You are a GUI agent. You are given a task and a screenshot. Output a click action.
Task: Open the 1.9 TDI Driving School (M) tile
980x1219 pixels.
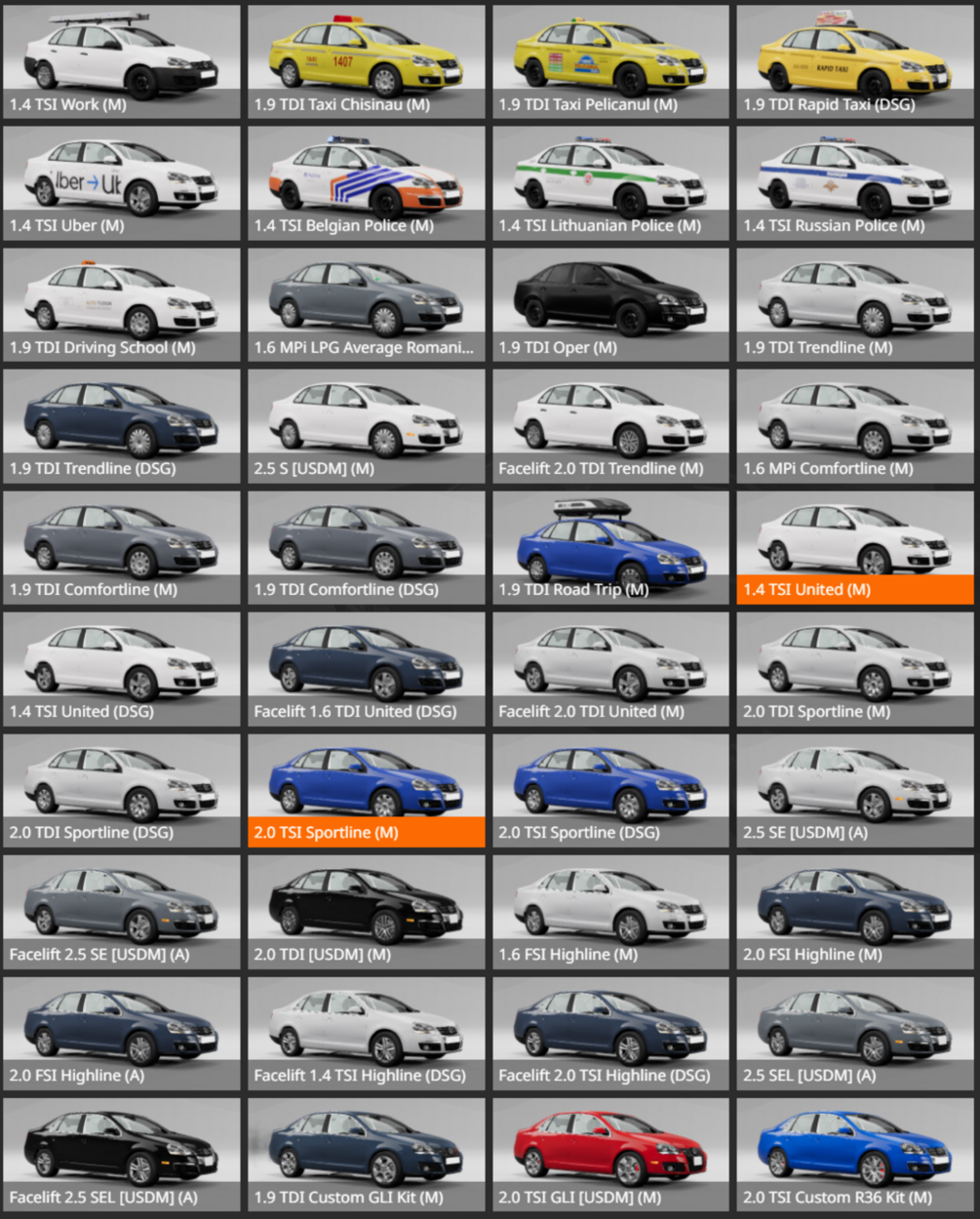pos(121,304)
